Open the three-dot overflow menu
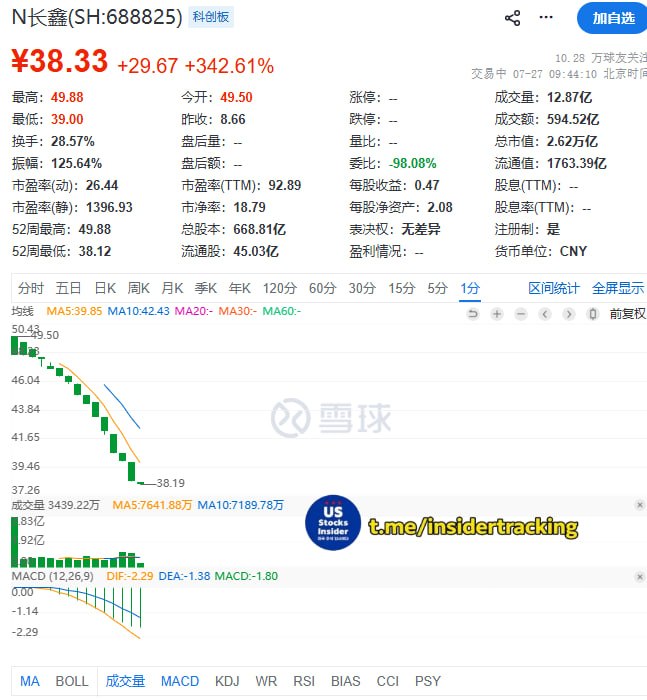This screenshot has height=700, width=647. coord(546,17)
